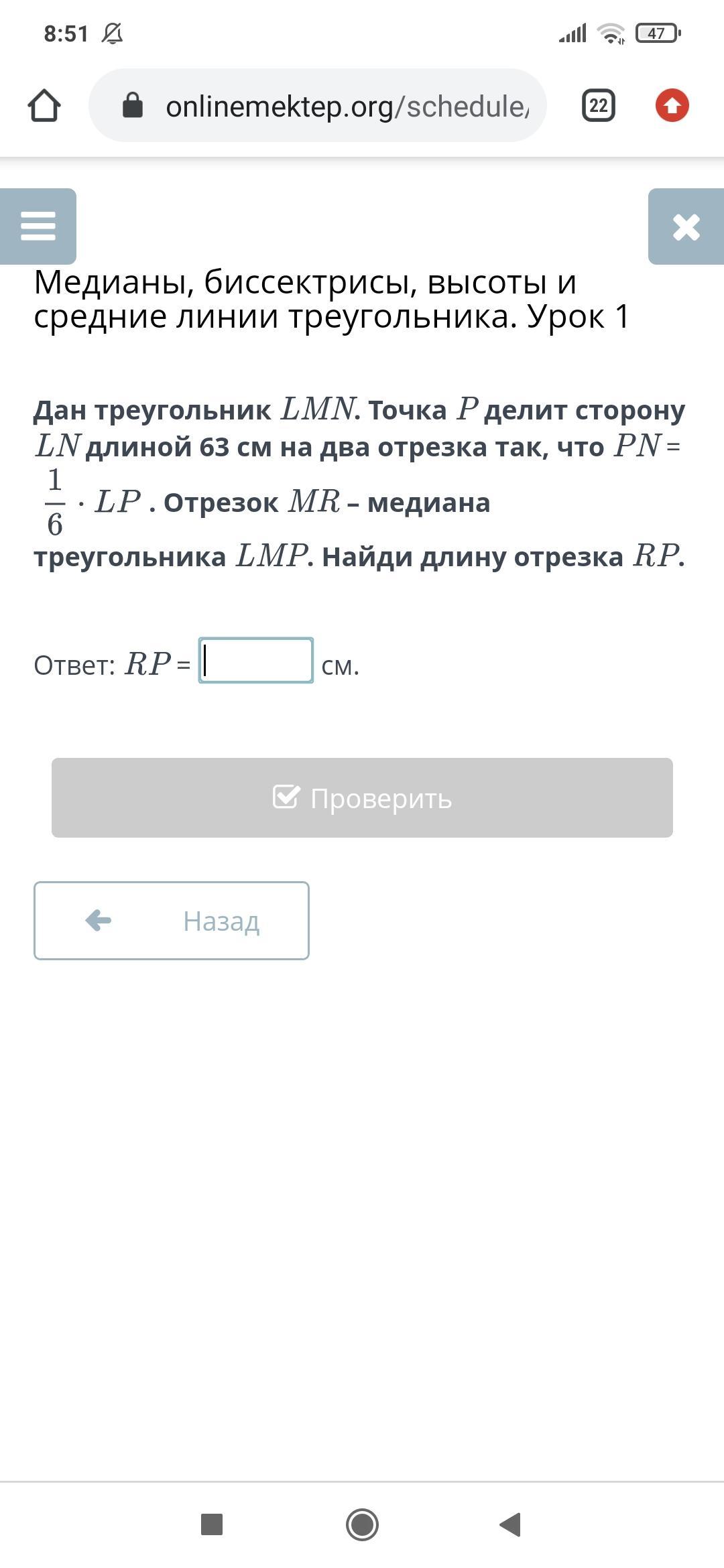
Task: Close the lesson with the X button
Action: (686, 226)
